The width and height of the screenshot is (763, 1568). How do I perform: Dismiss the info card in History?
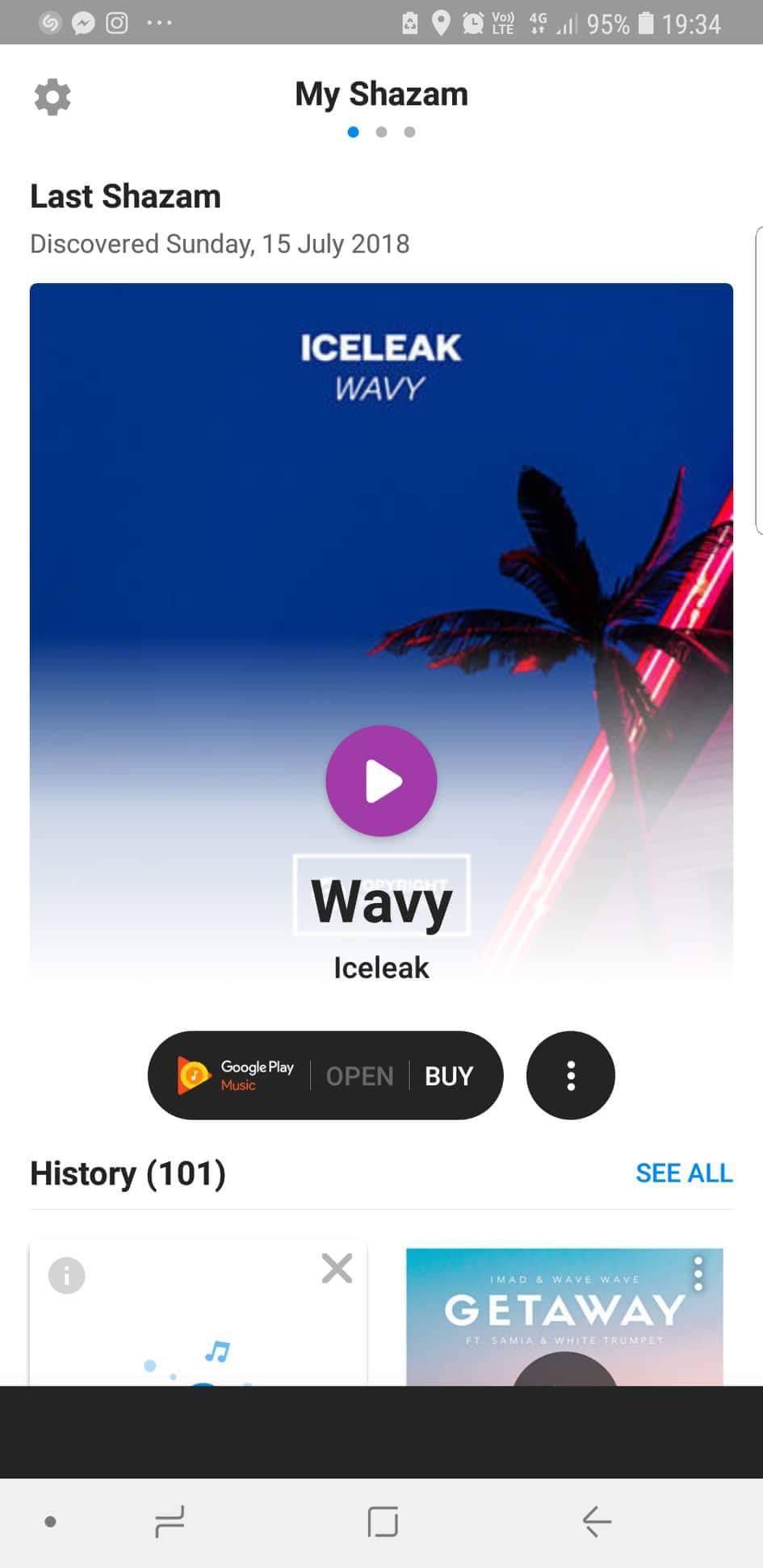pos(337,1269)
